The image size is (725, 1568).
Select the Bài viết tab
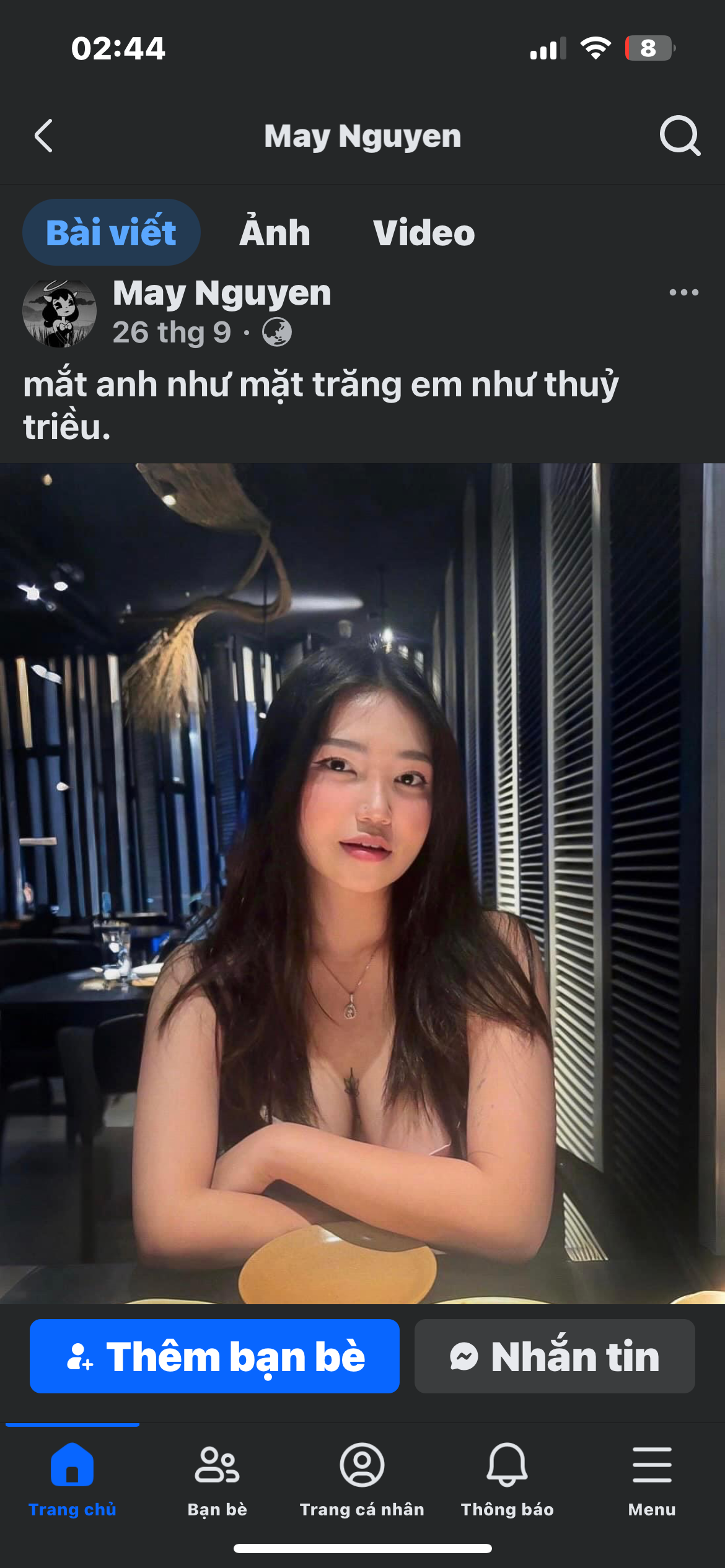click(x=112, y=232)
